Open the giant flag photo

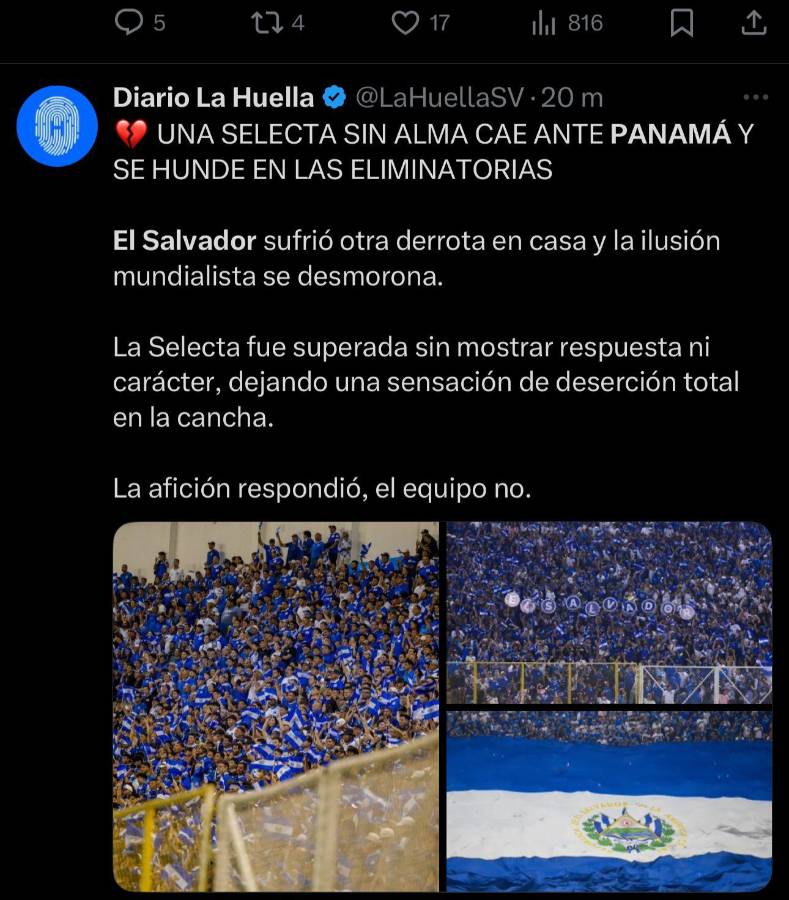click(610, 800)
